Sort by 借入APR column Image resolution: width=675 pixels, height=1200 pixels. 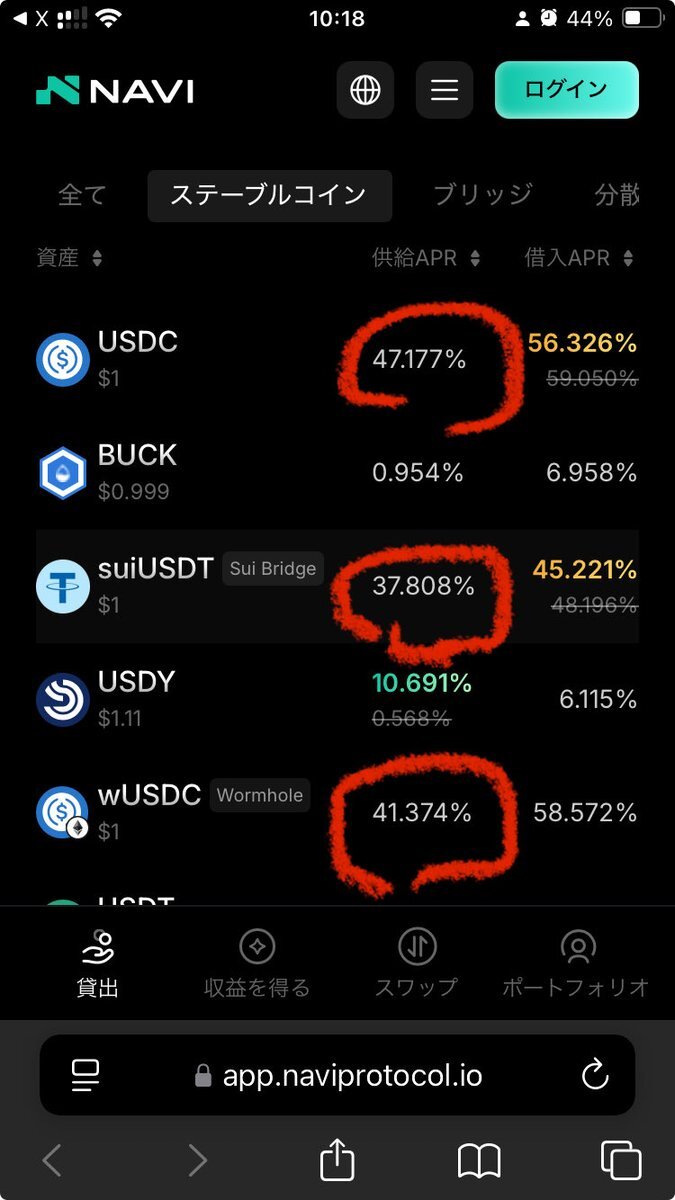coord(578,258)
